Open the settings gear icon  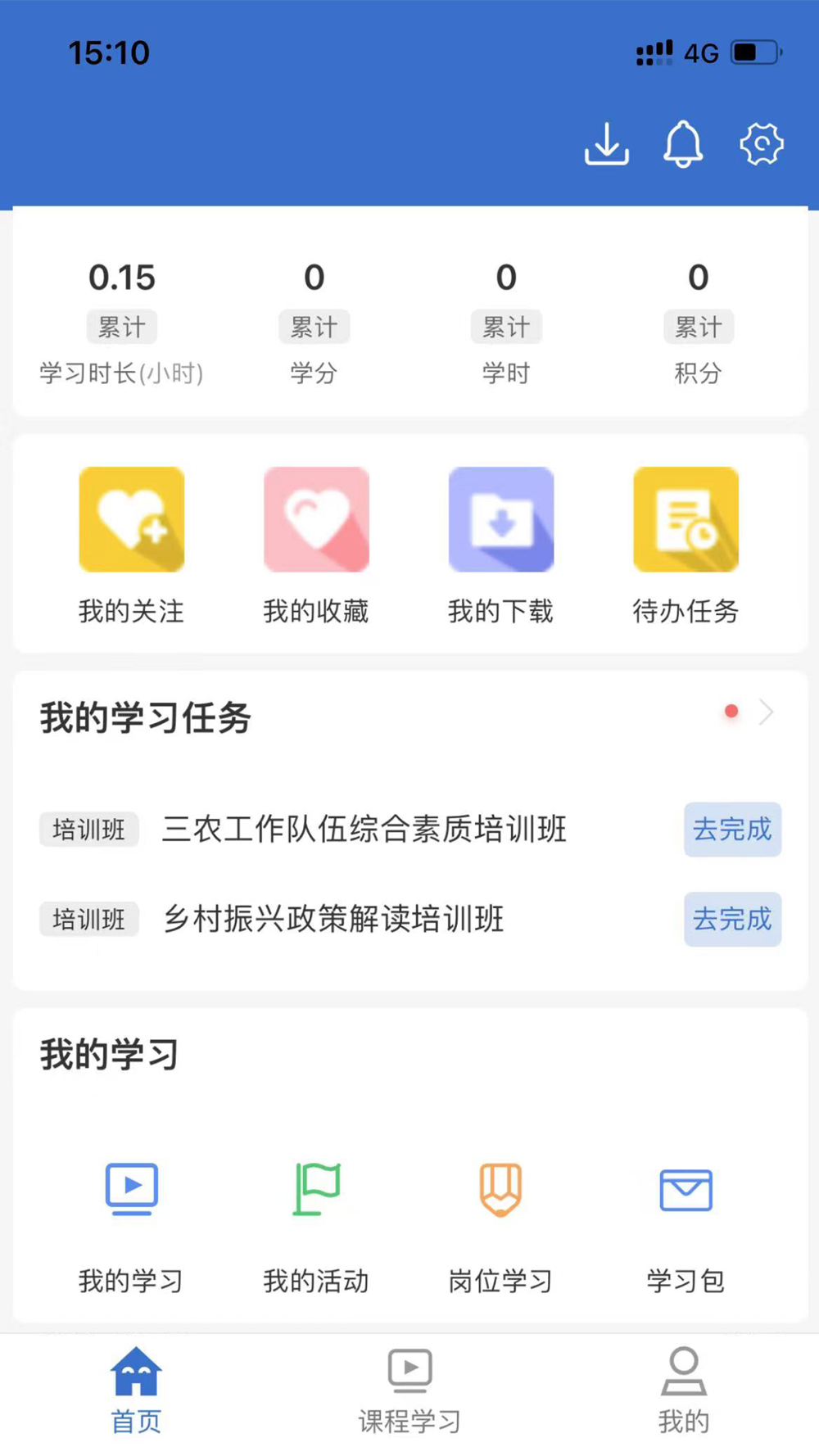tap(762, 144)
